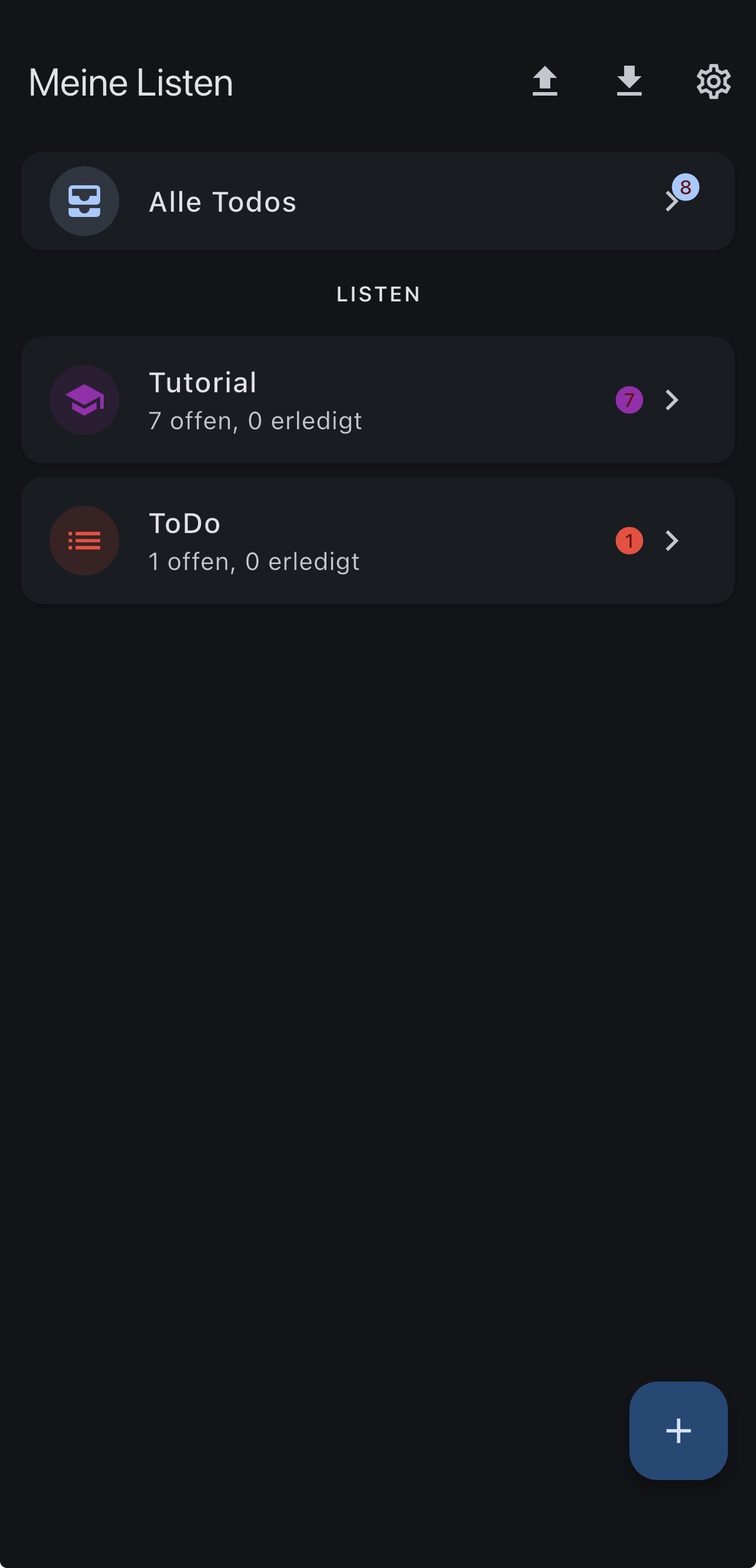Open the Tutorial list using its chevron arrow
The width and height of the screenshot is (756, 1568).
(672, 400)
